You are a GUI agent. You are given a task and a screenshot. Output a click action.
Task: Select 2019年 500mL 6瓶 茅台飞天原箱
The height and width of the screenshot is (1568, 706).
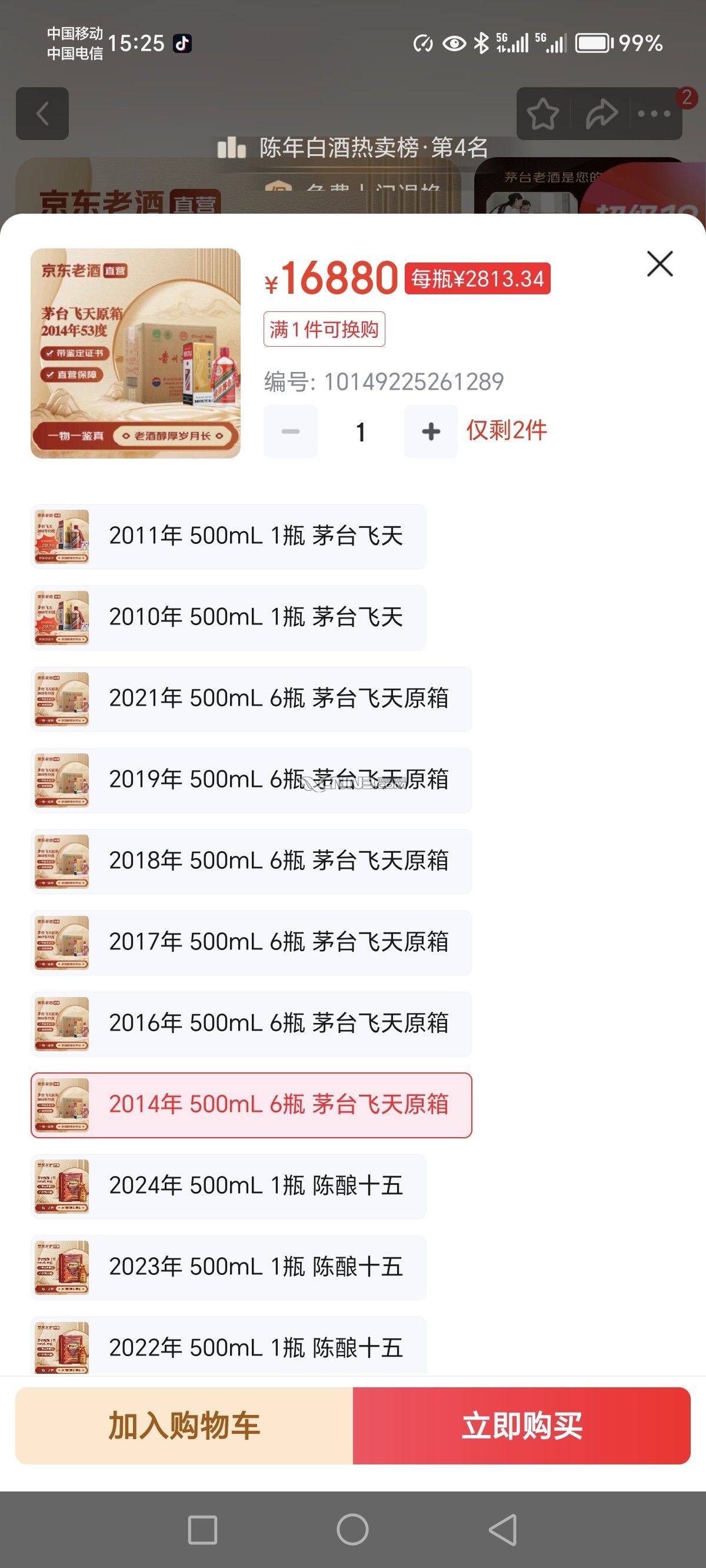251,780
